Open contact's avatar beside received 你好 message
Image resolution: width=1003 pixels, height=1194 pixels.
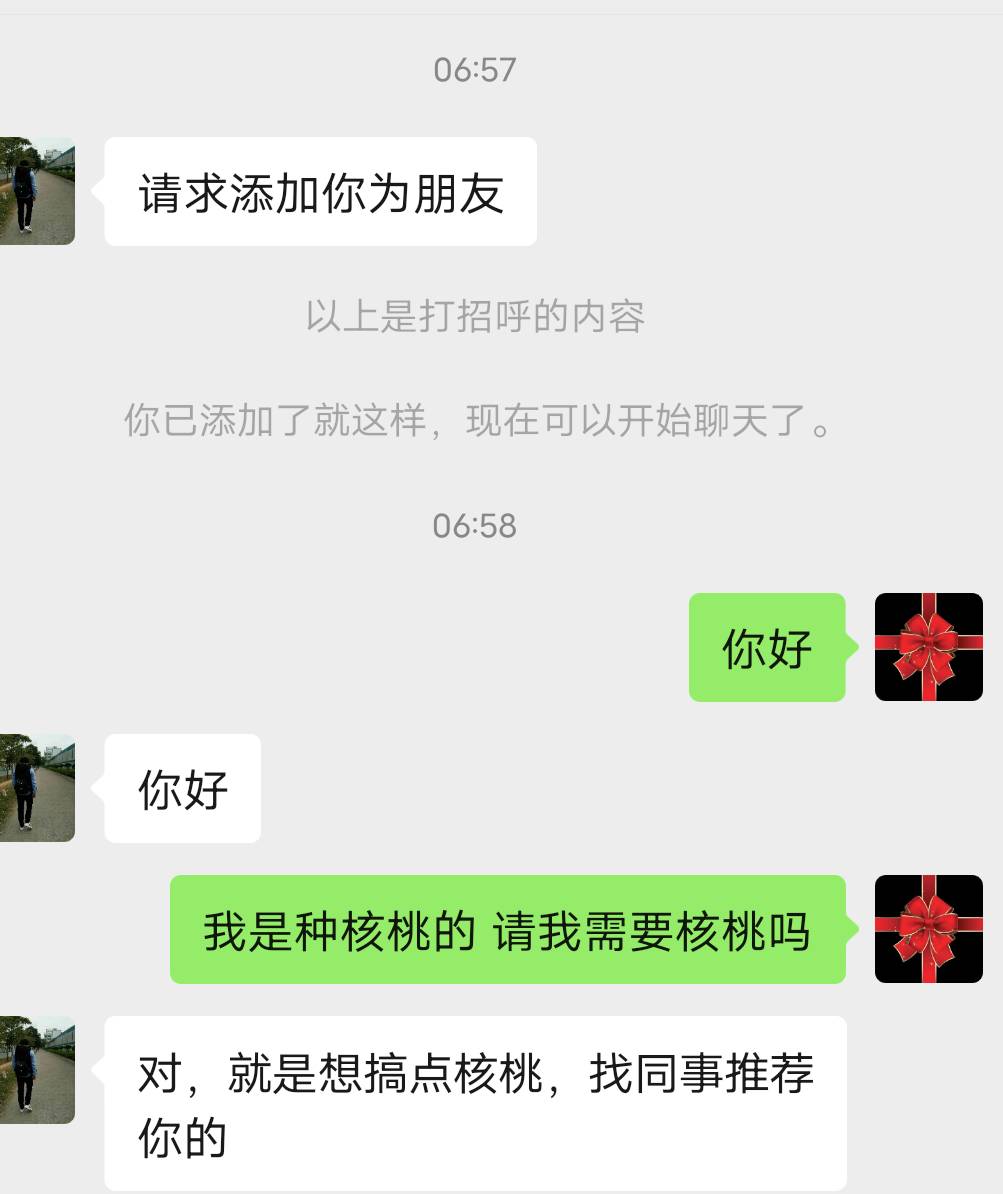36,788
